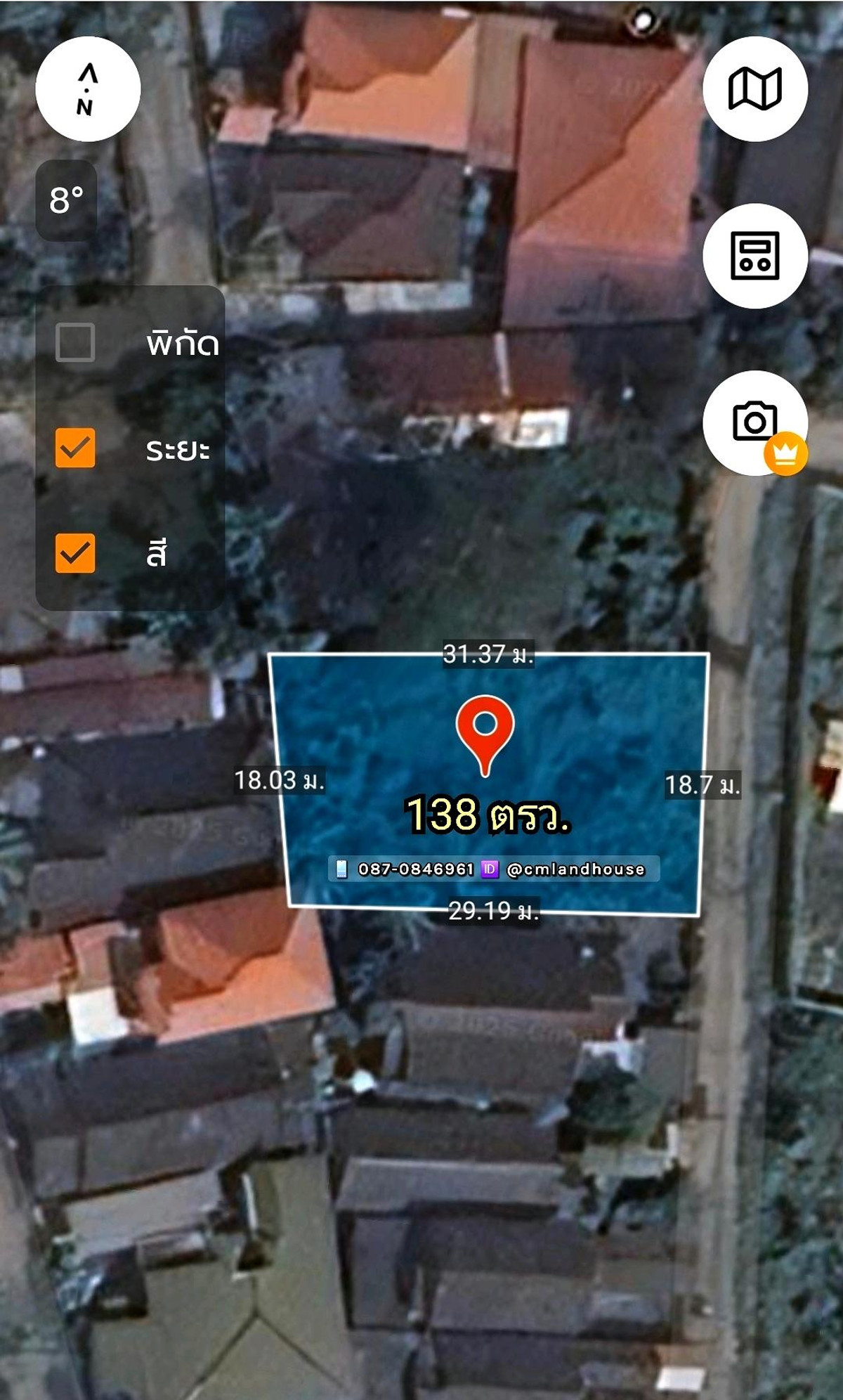
Task: Uncheck the ระยะ distance checkbox
Action: pos(75,448)
